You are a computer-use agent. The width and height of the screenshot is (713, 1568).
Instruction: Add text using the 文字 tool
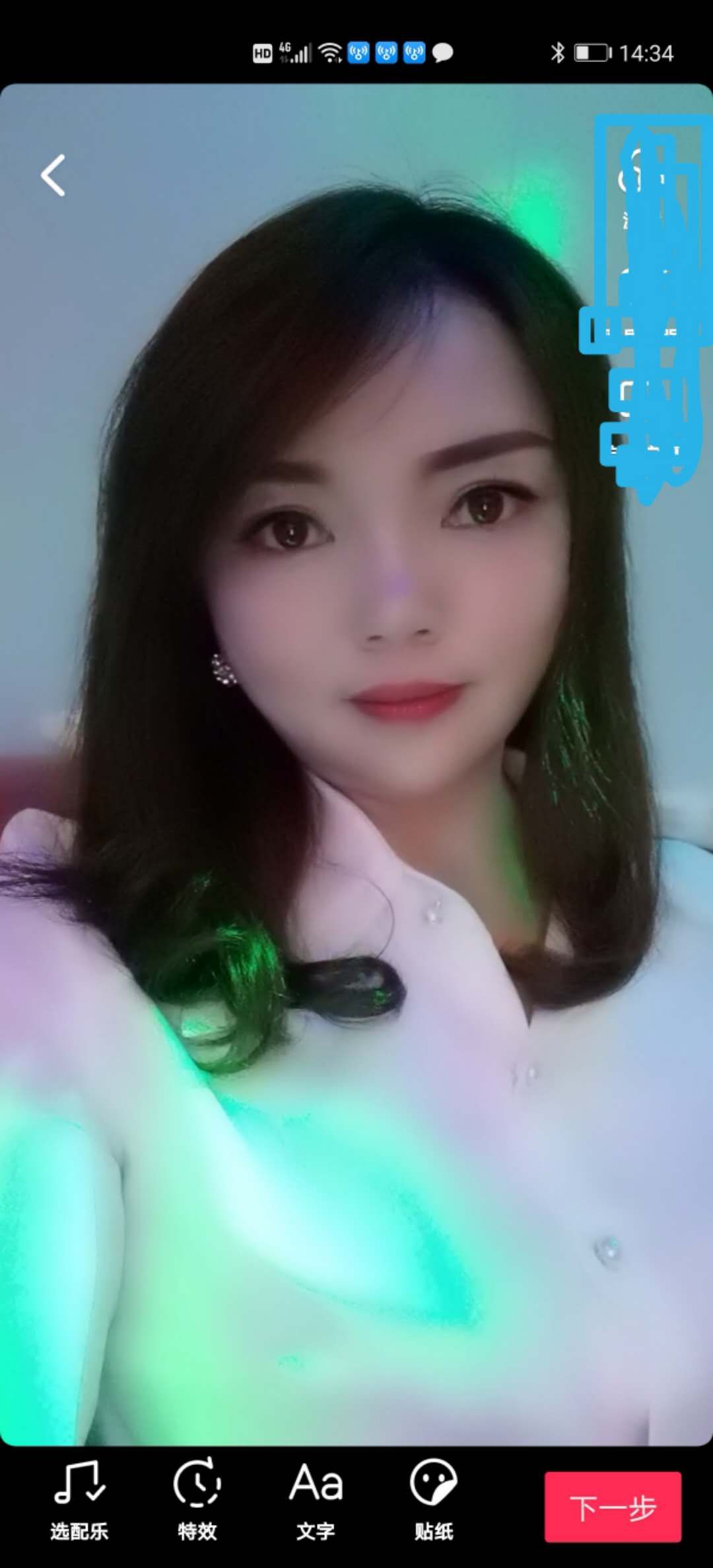point(316,1499)
